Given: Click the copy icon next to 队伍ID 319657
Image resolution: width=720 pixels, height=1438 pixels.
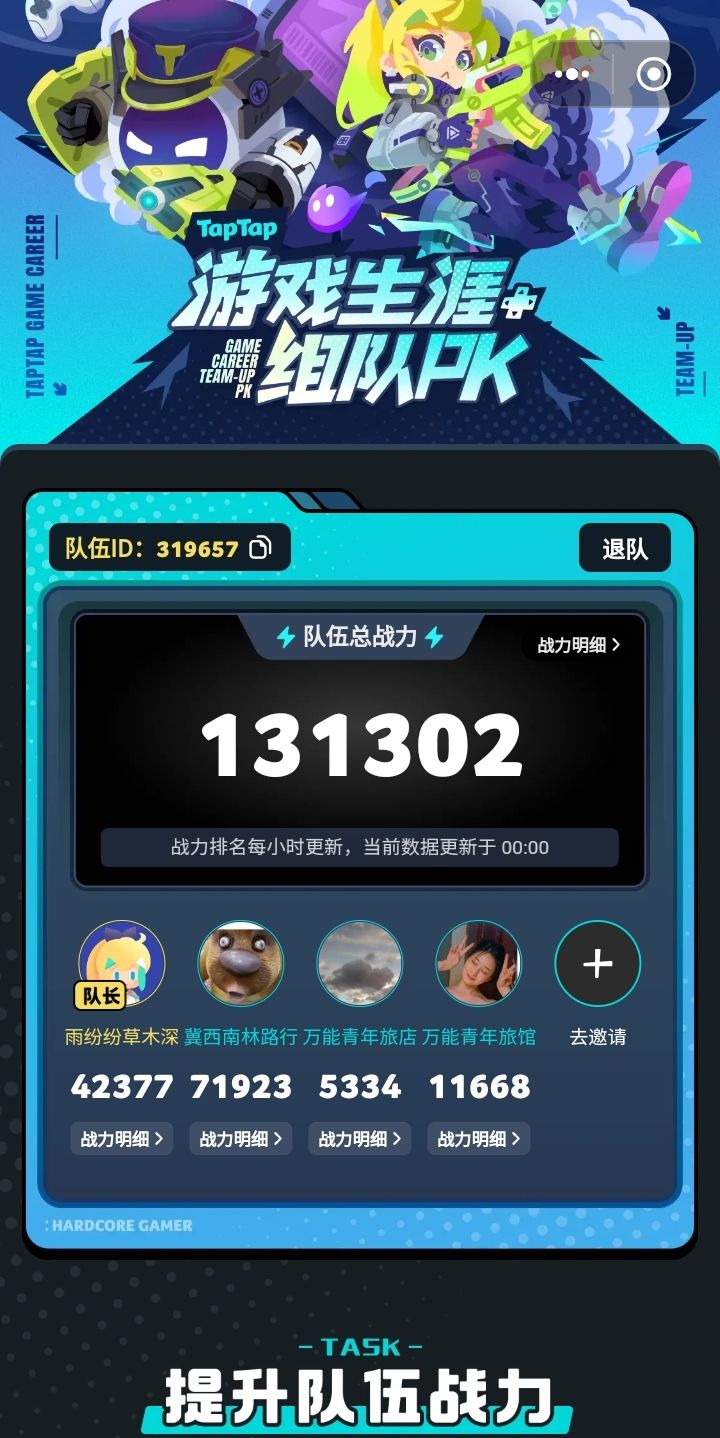Looking at the screenshot, I should pyautogui.click(x=260, y=548).
